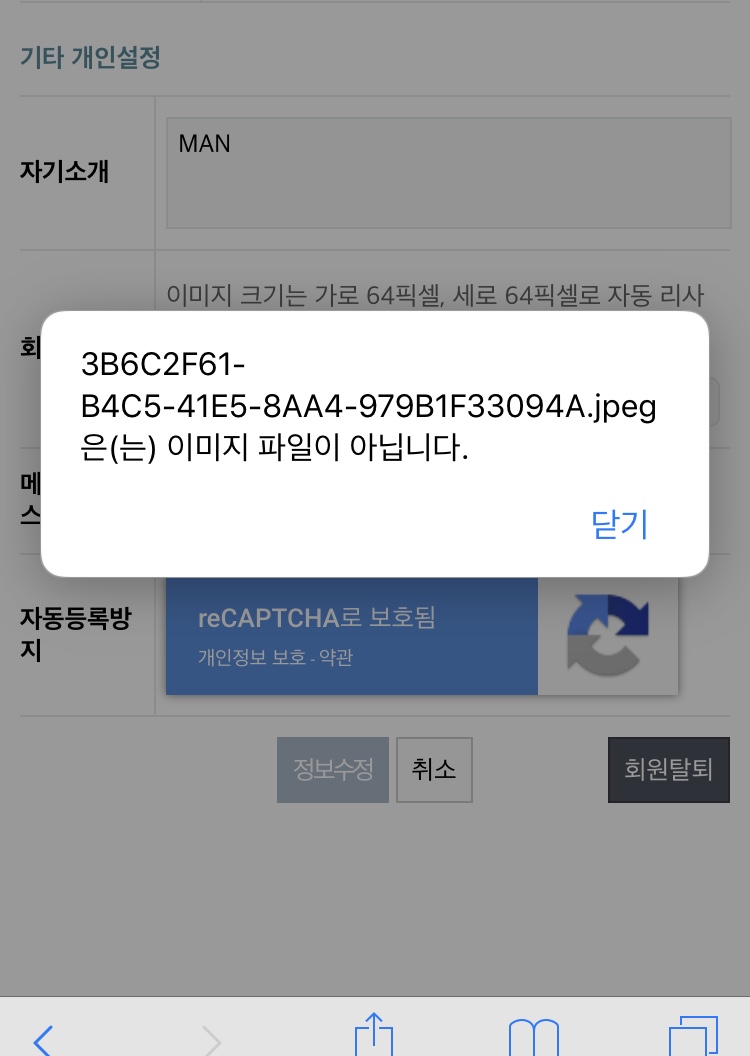Viewport: 750px width, 1056px height.
Task: Open Safari's share sheet
Action: tap(372, 1036)
